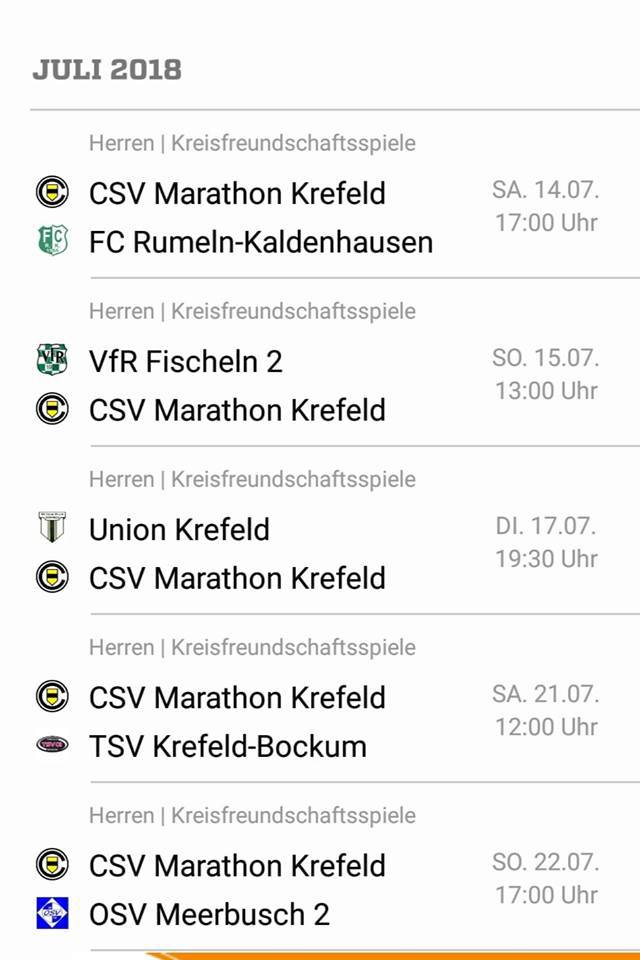Select the Union Krefeld fixture
This screenshot has height=960, width=640.
coord(179,529)
